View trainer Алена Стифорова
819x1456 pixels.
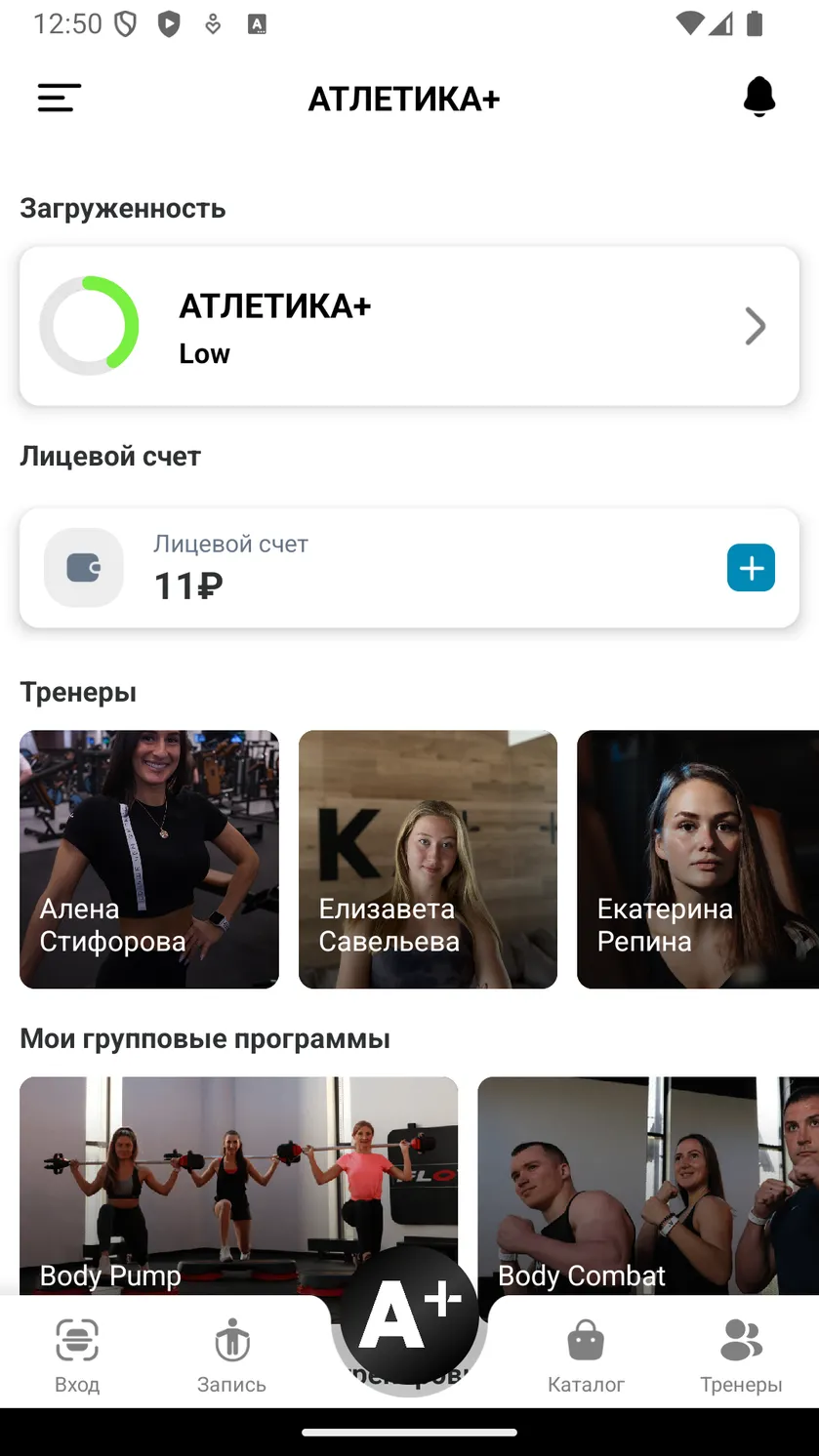click(149, 860)
